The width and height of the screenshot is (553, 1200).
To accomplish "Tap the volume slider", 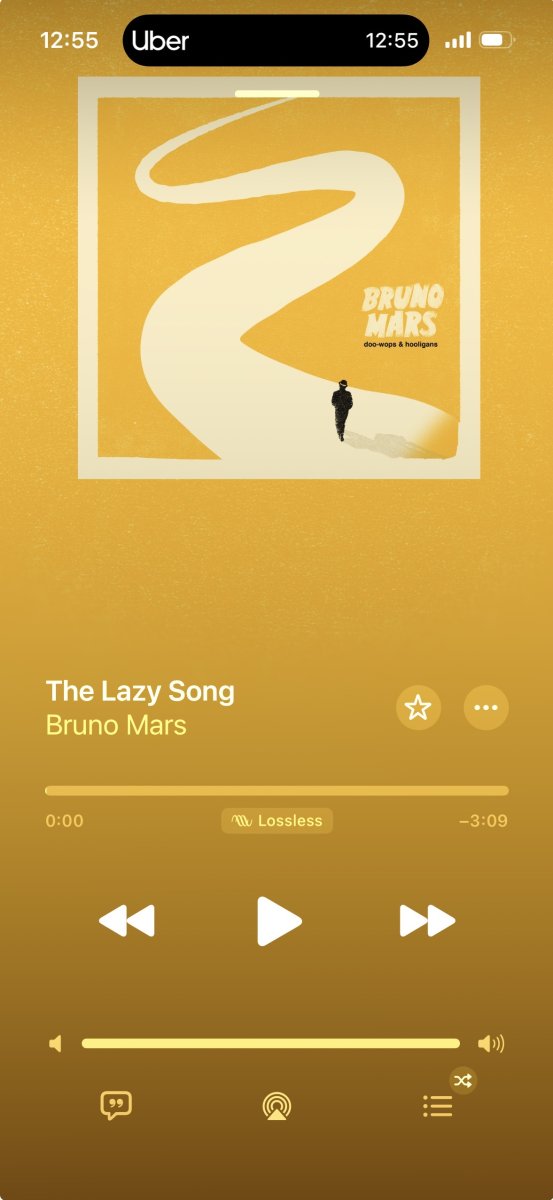I will click(271, 1044).
